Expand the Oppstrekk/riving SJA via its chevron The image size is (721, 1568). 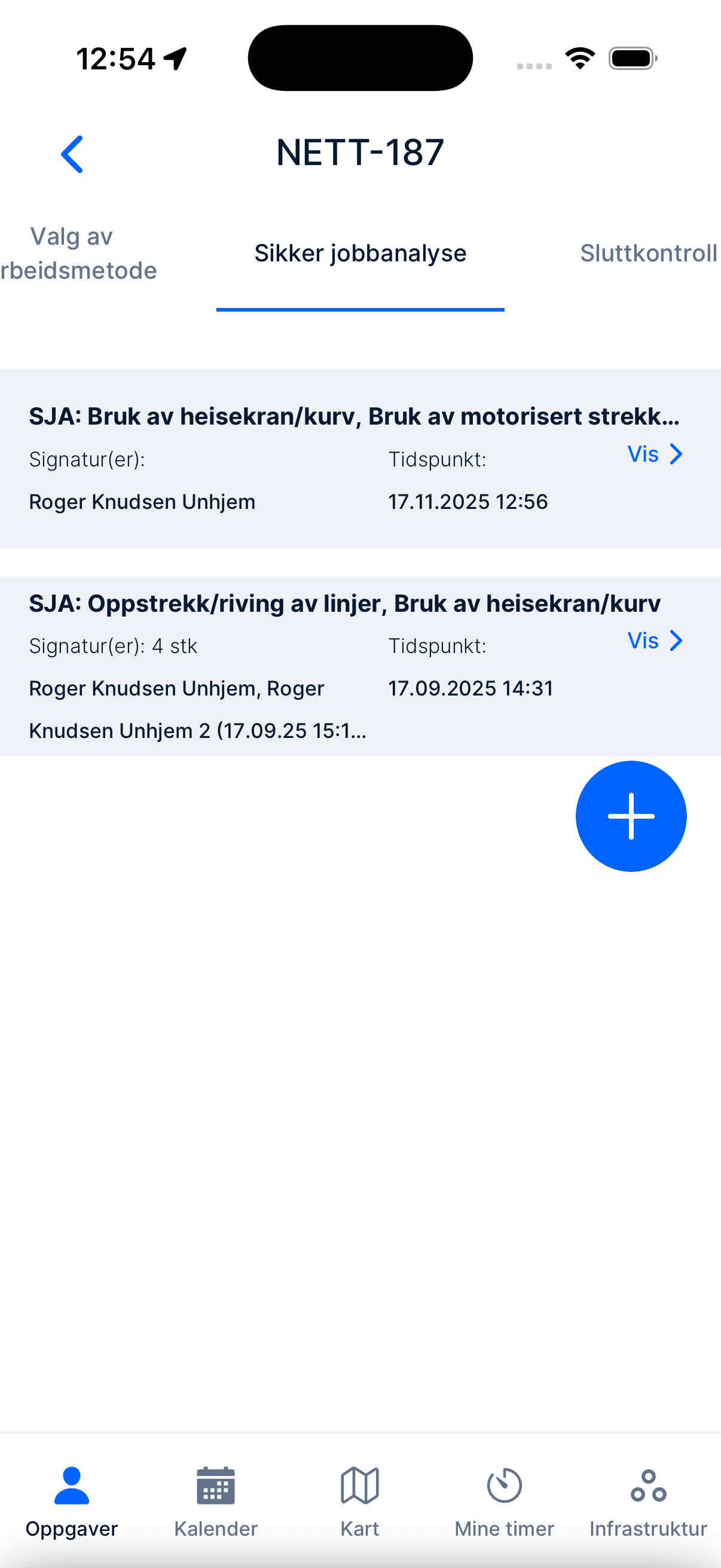click(677, 640)
